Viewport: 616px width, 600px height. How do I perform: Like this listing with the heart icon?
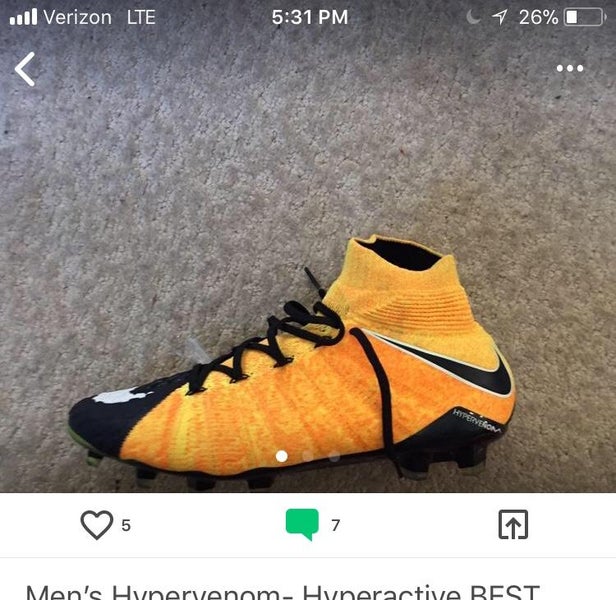tap(96, 525)
